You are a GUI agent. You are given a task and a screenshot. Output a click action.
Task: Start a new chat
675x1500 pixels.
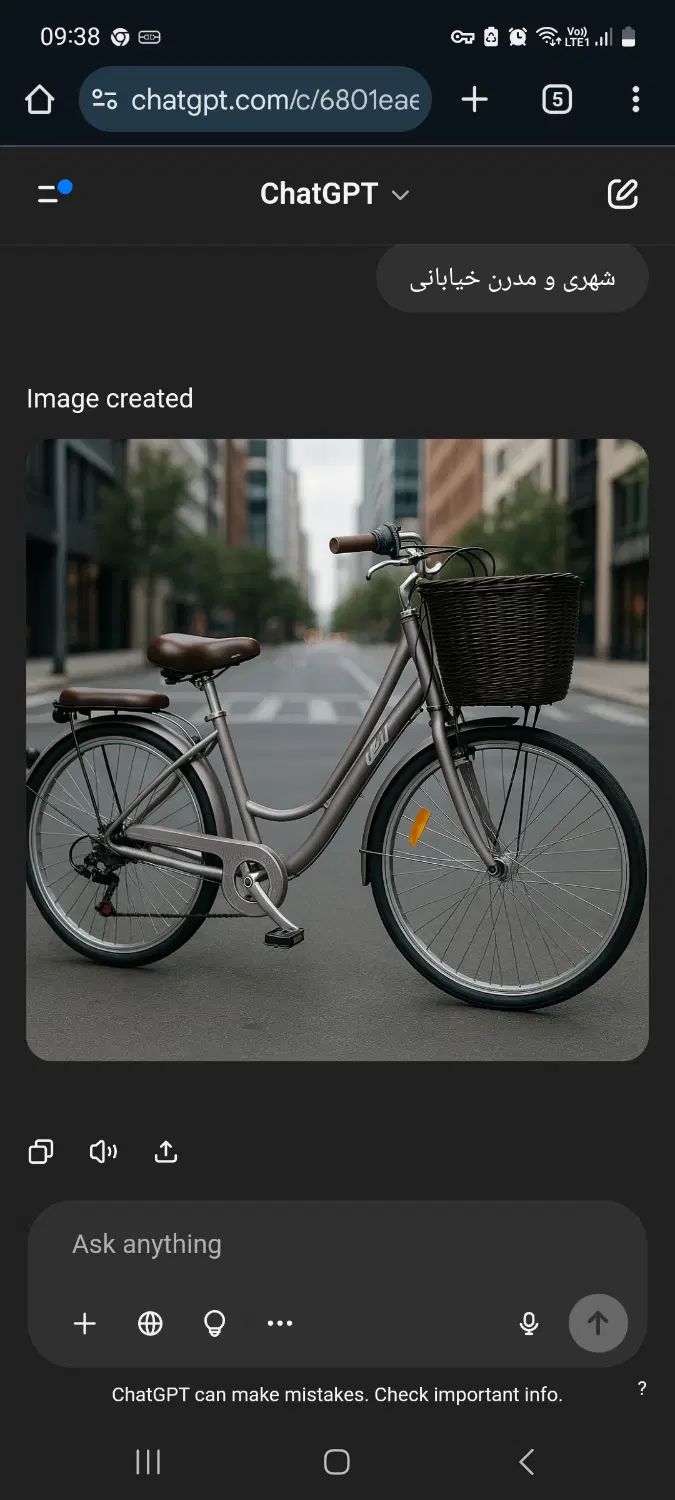click(x=622, y=193)
